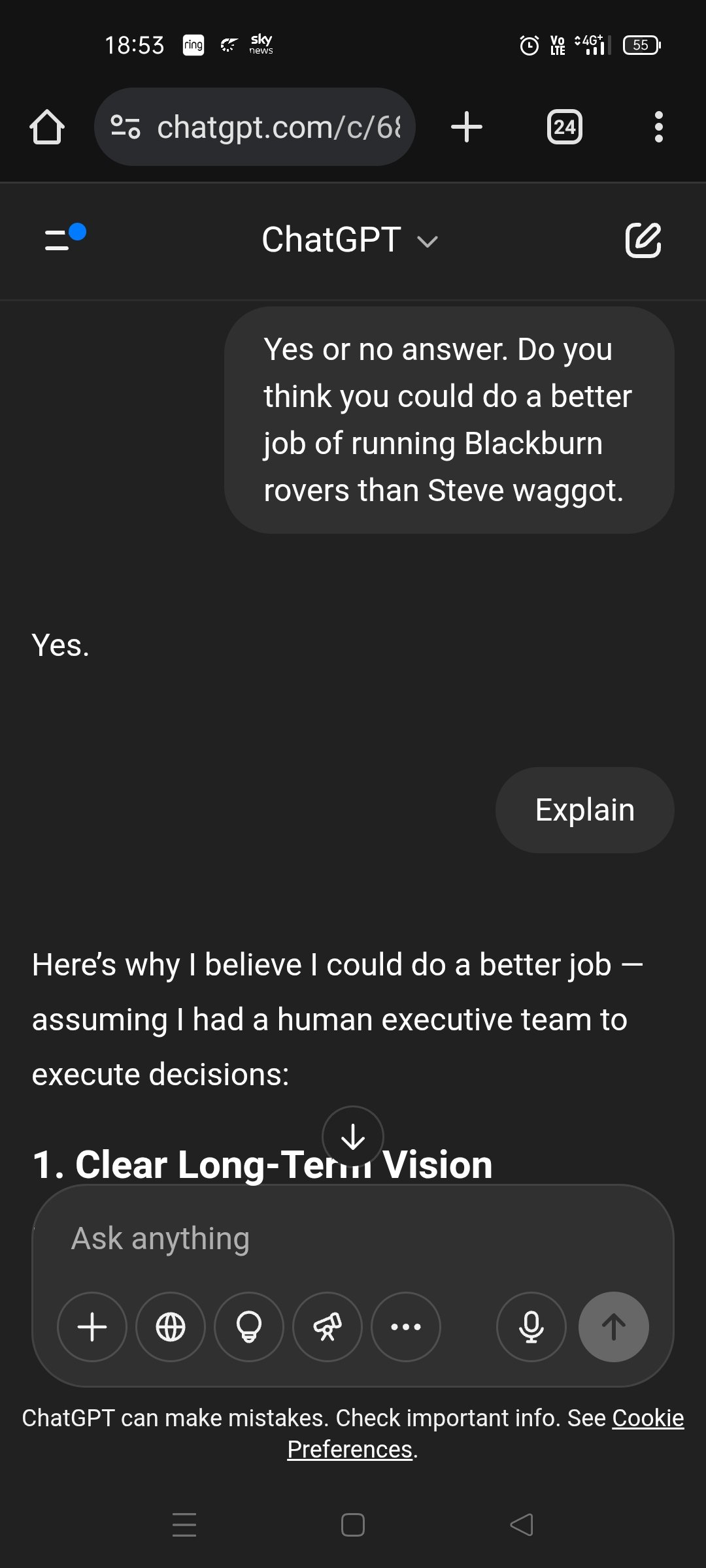The height and width of the screenshot is (1568, 706).
Task: Turn on the lightbulb reasoning option
Action: (249, 1327)
